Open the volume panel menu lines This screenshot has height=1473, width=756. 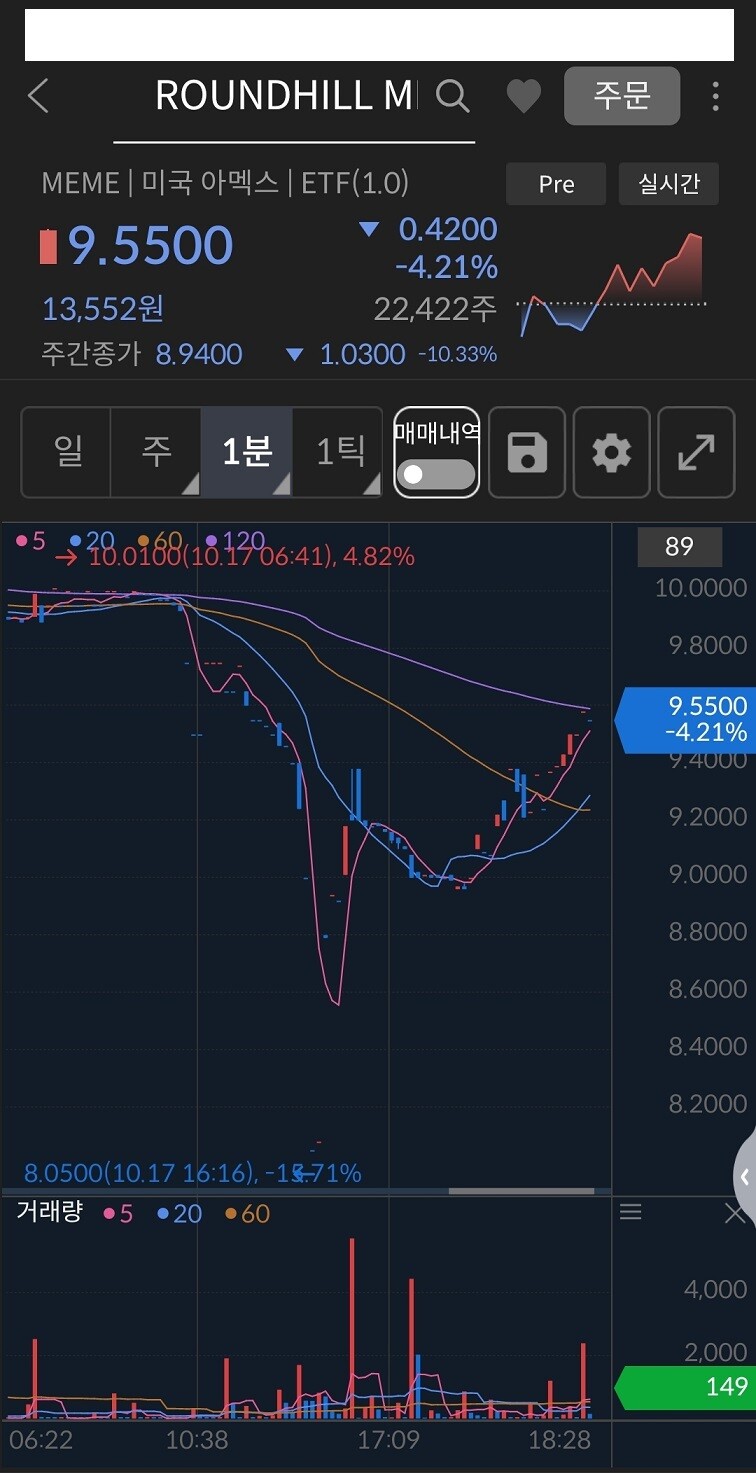[x=631, y=1213]
